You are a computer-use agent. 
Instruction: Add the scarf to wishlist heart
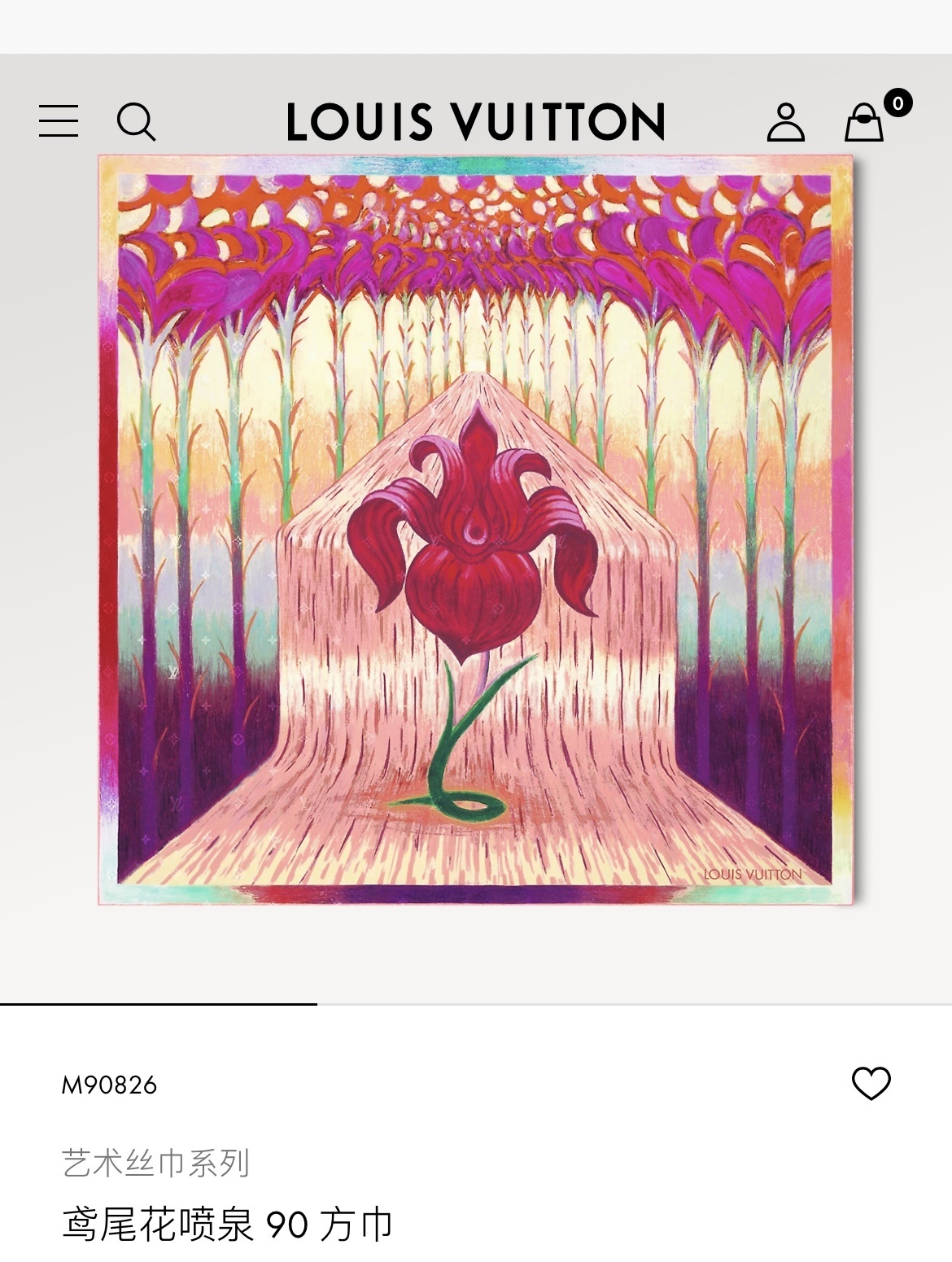pyautogui.click(x=871, y=1083)
